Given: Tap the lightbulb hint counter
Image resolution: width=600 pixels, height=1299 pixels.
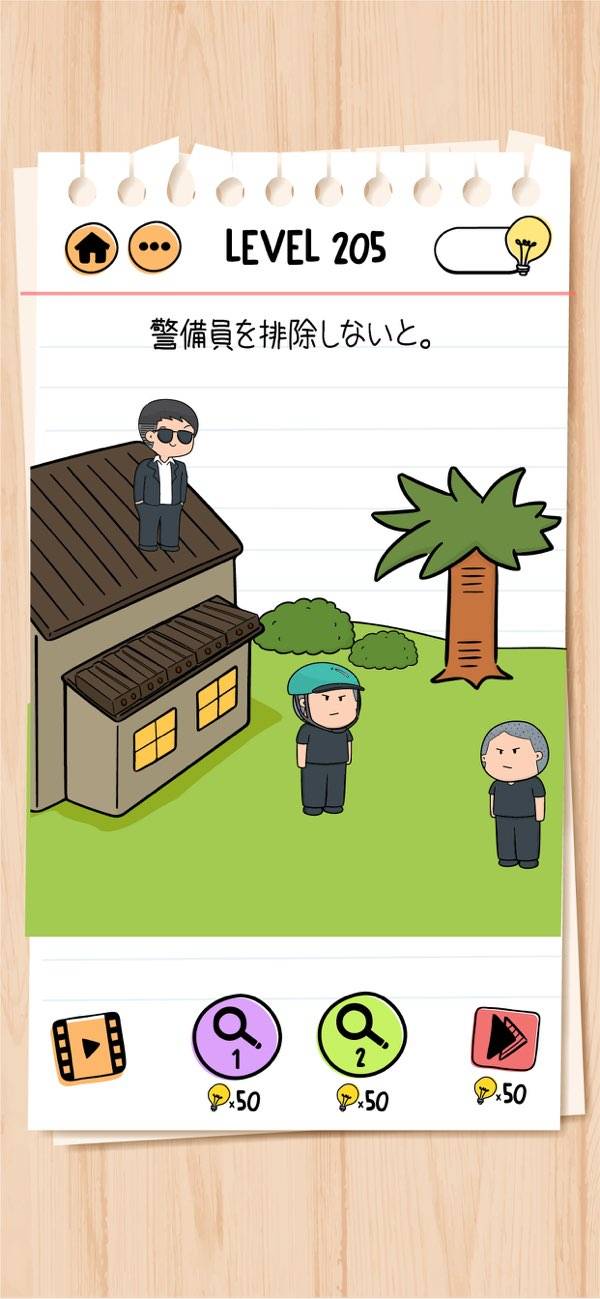Looking at the screenshot, I should click(491, 248).
